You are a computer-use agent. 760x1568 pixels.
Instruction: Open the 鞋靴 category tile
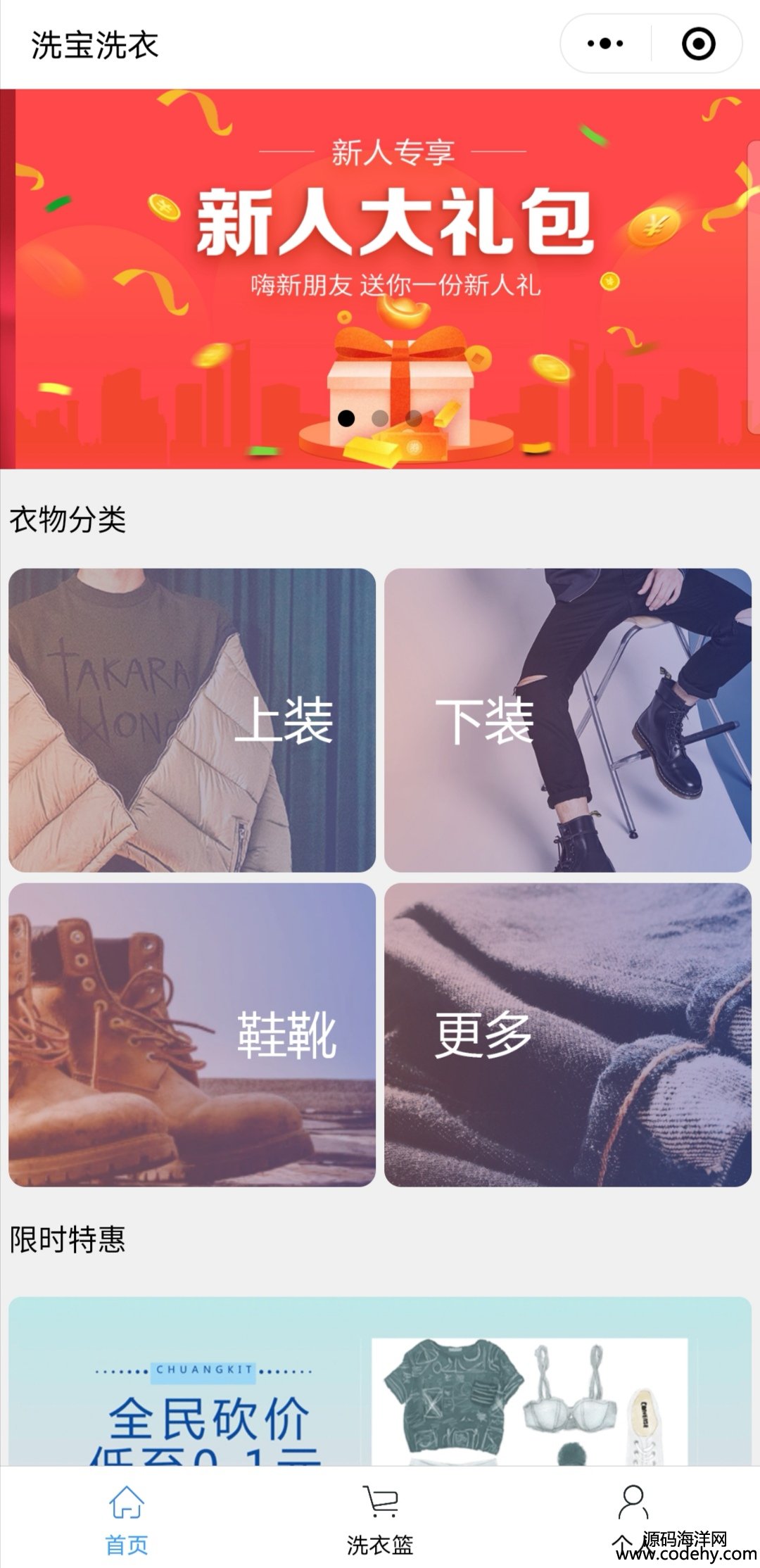[192, 1035]
